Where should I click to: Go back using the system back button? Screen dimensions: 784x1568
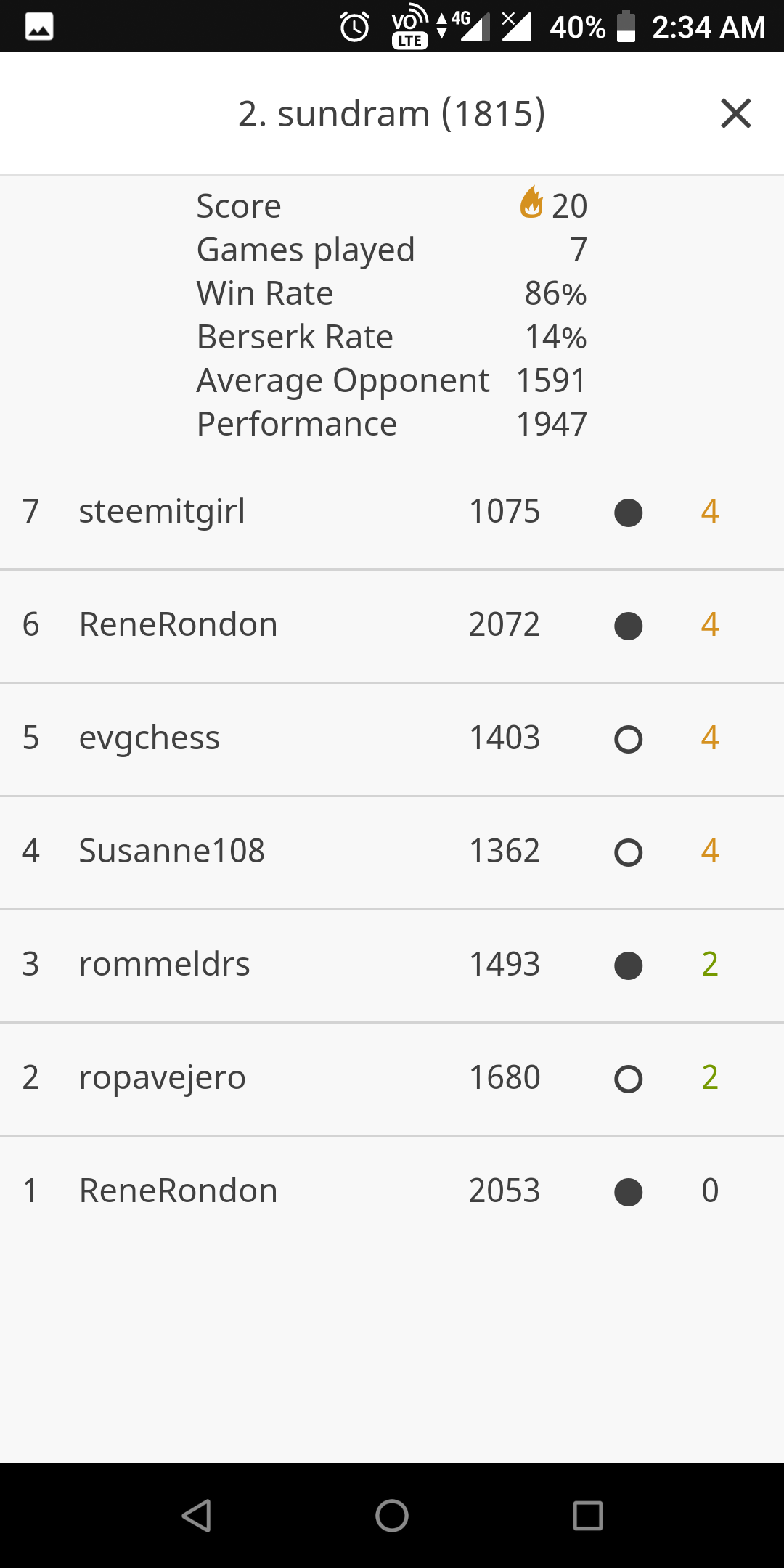[196, 1516]
